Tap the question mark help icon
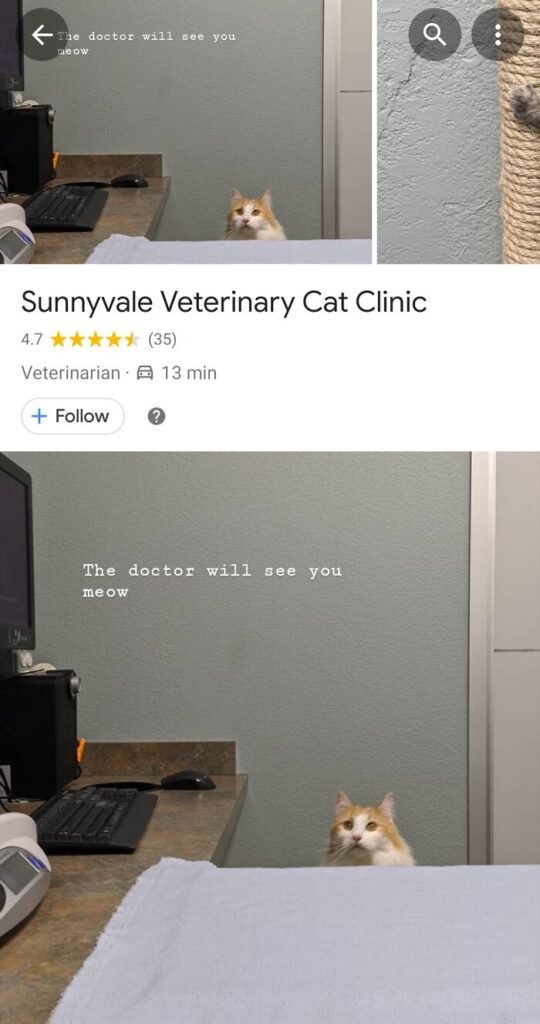This screenshot has width=540, height=1024. 156,416
